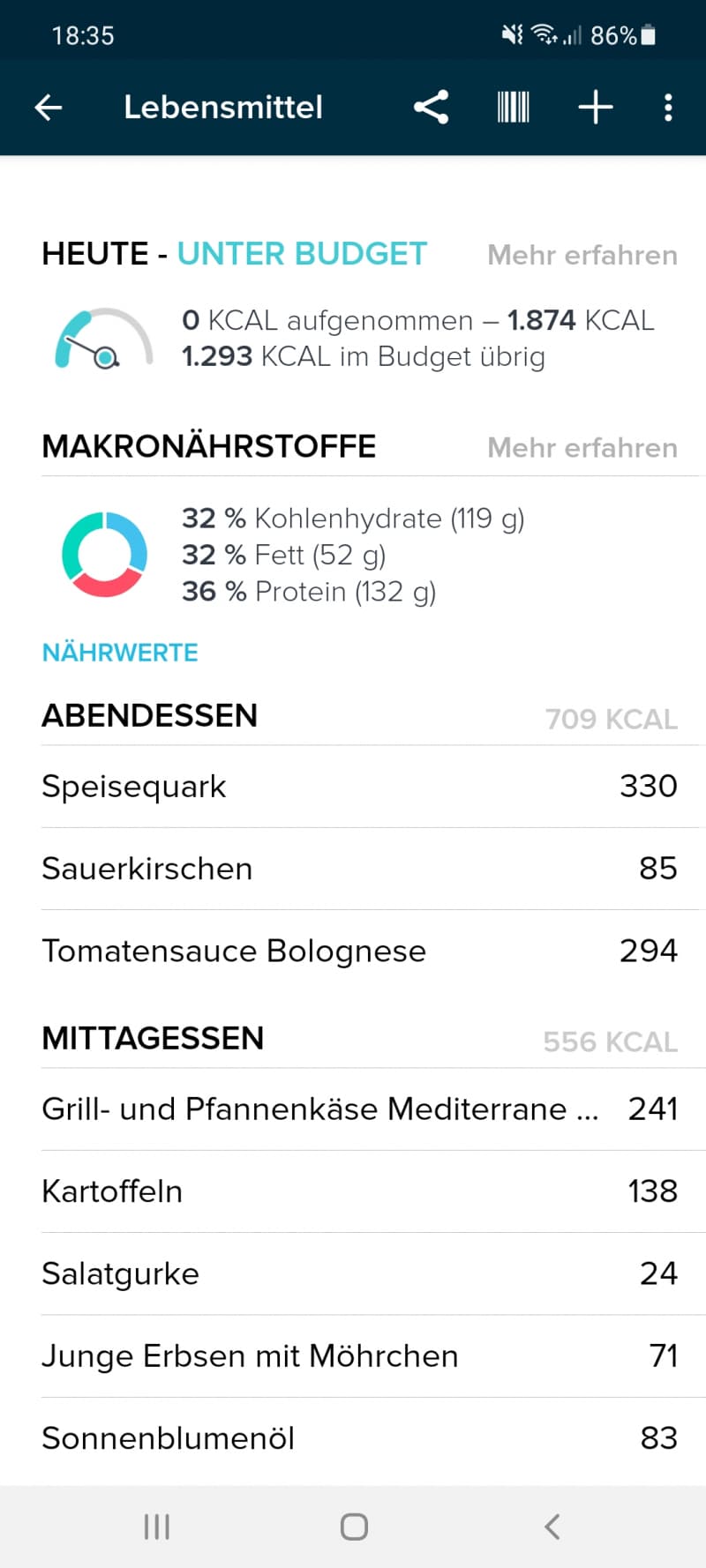Open the recent apps view

point(156,1527)
